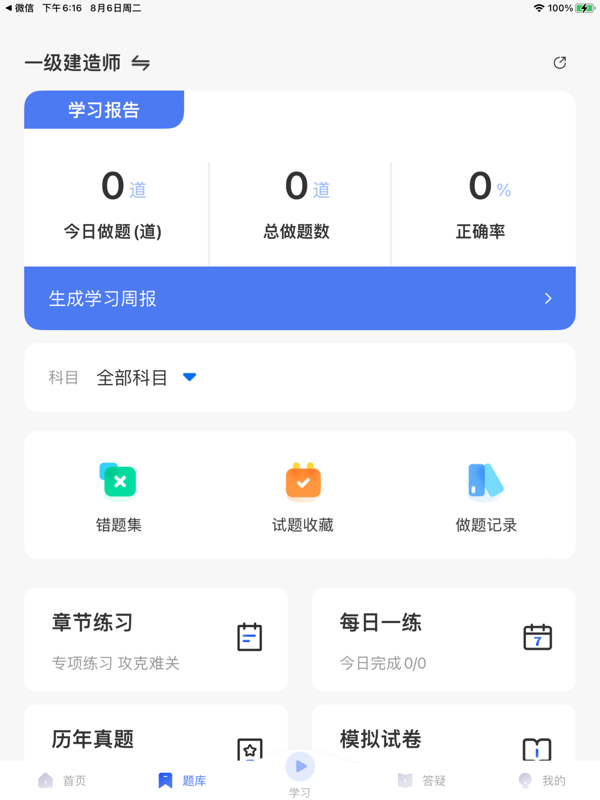Screen dimensions: 600x800
Task: Start 每日一练 daily practice
Action: pyautogui.click(x=443, y=640)
